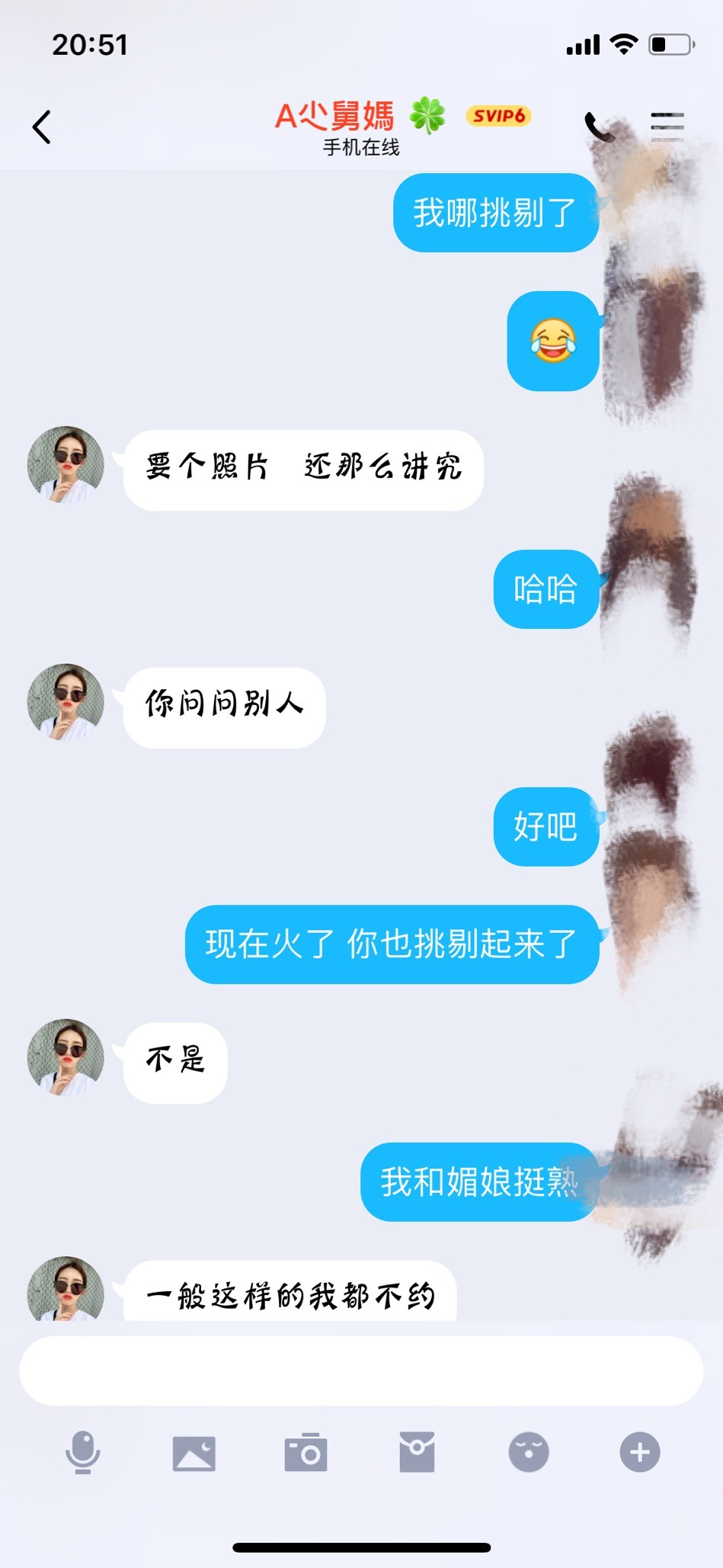Open contact's avatar beside 你问问别人

coord(66,702)
